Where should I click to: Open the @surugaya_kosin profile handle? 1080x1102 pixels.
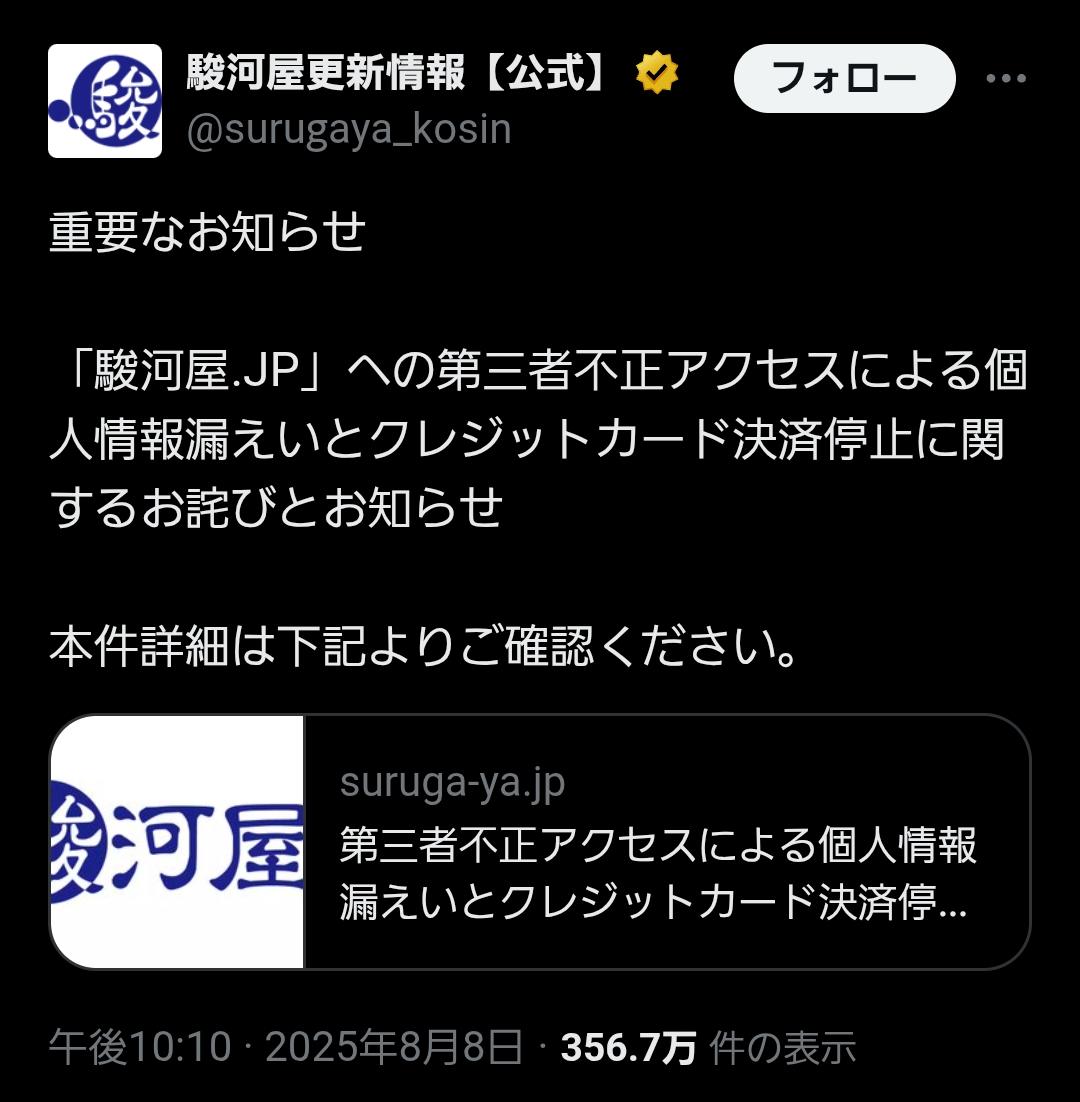(349, 130)
